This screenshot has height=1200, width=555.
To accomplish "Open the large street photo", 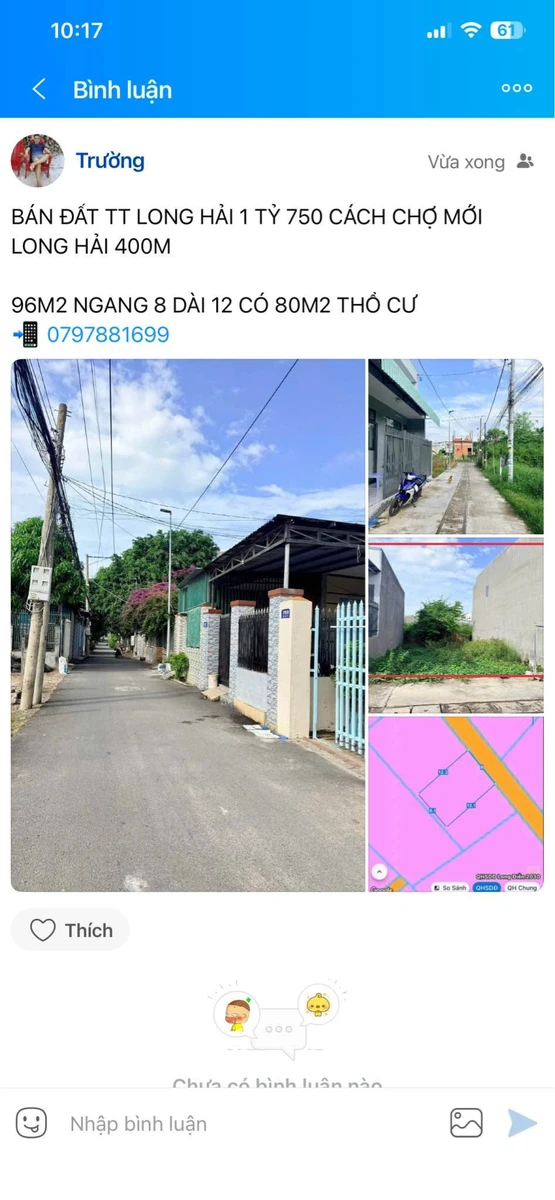I will [x=188, y=625].
